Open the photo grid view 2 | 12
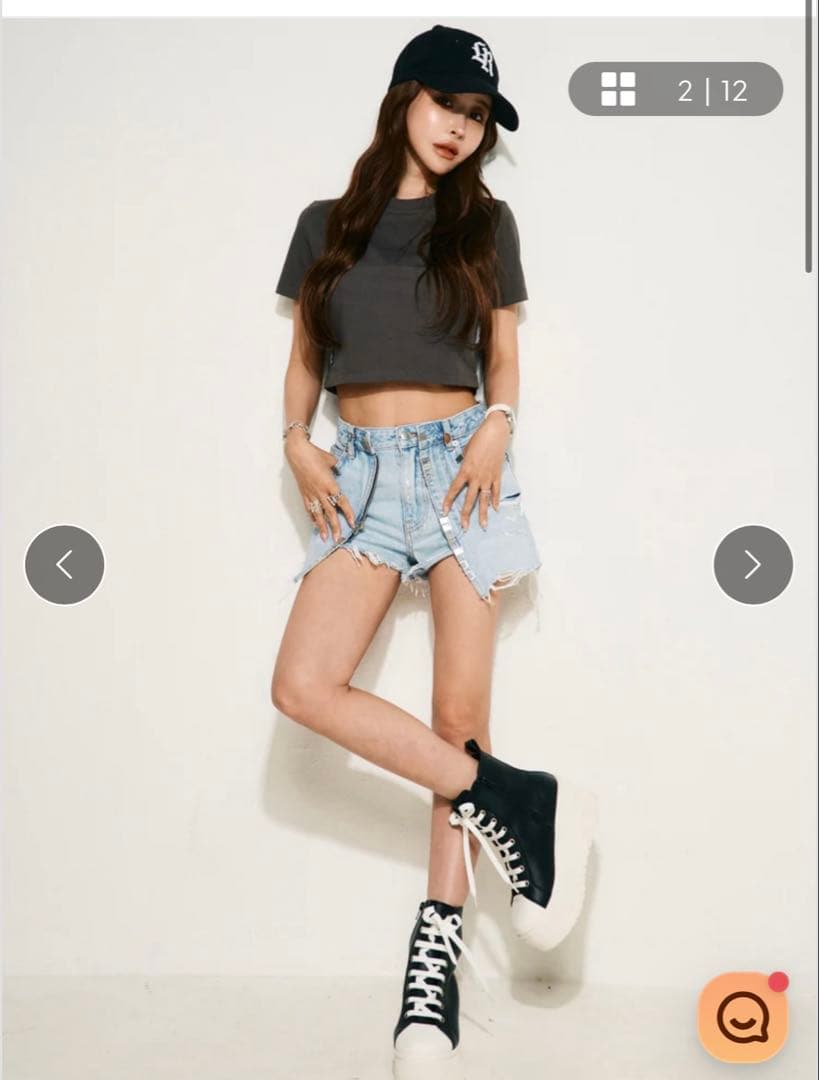The image size is (819, 1080). click(675, 89)
